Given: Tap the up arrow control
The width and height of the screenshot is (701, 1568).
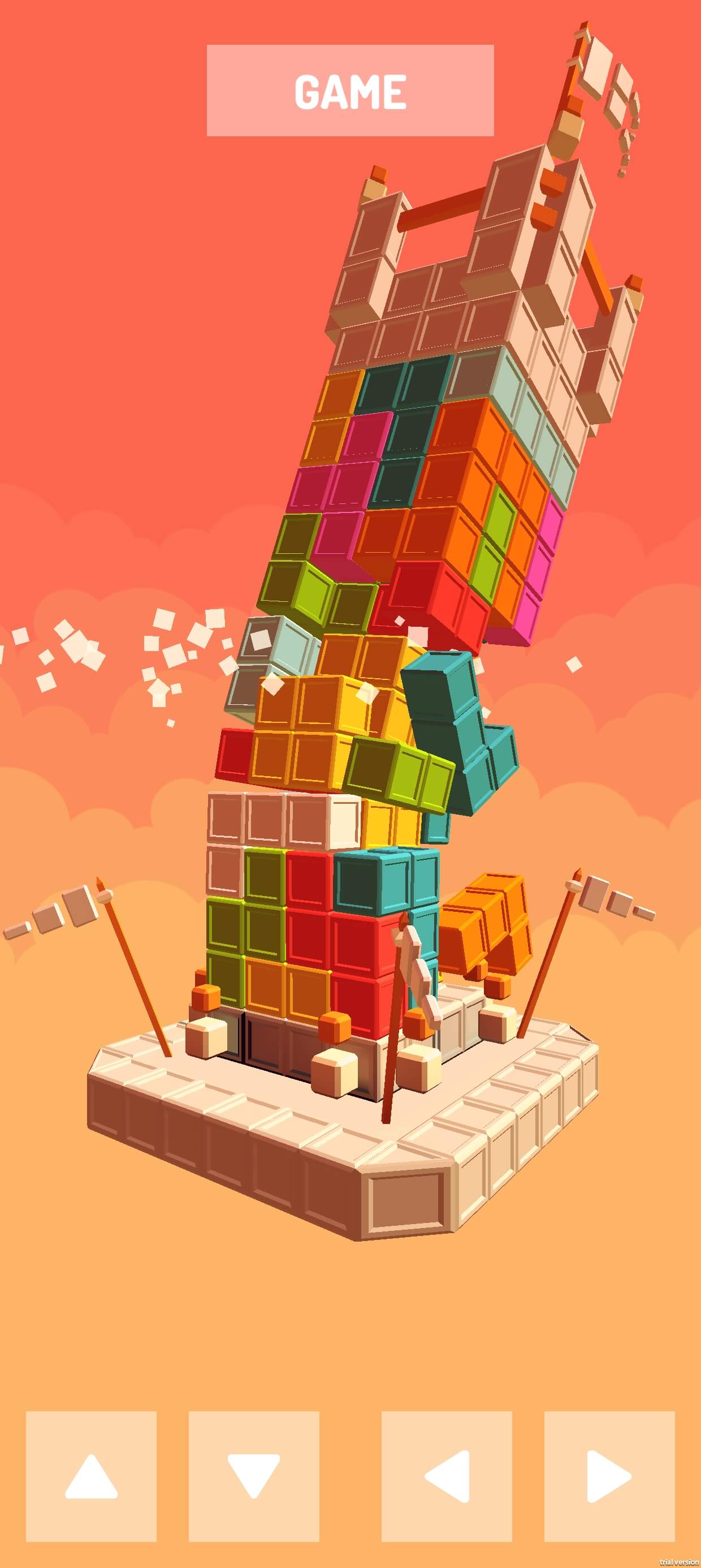Looking at the screenshot, I should pyautogui.click(x=91, y=1476).
